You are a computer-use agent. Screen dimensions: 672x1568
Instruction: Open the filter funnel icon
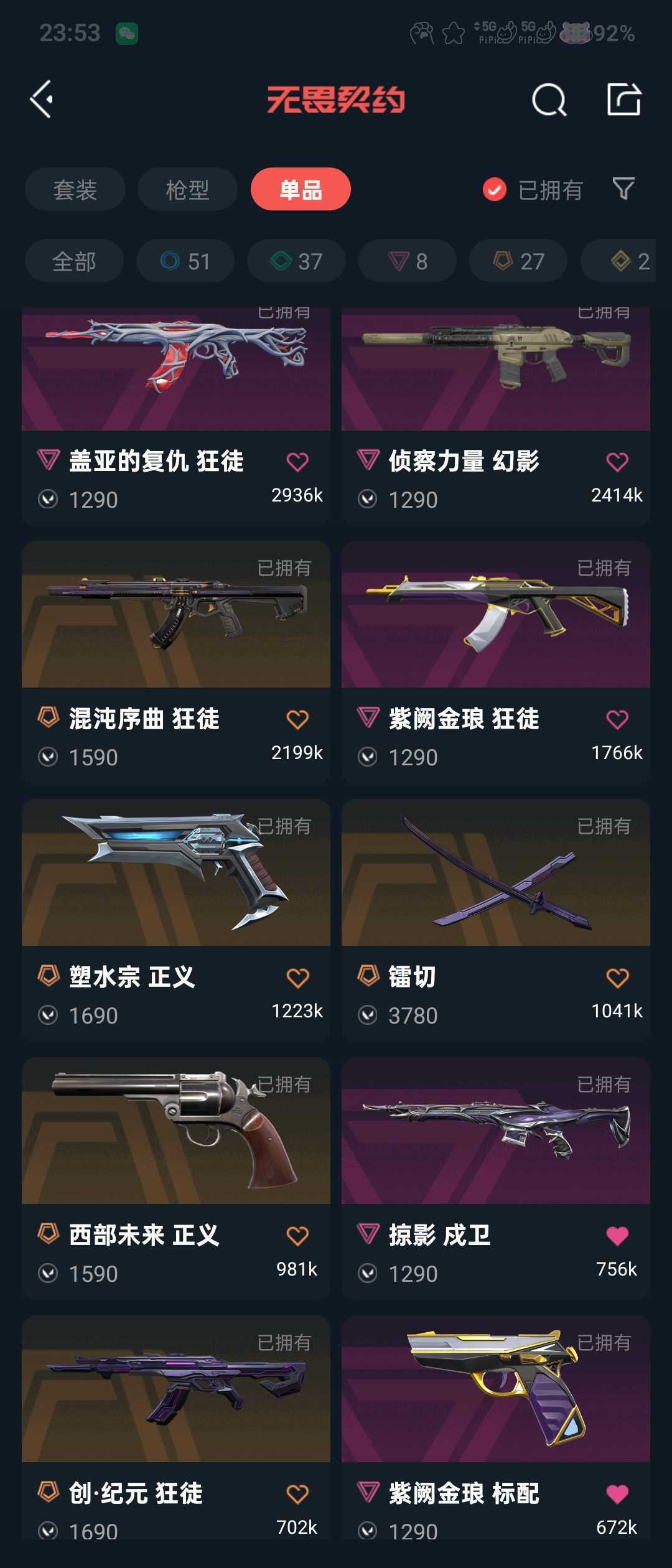coord(623,189)
